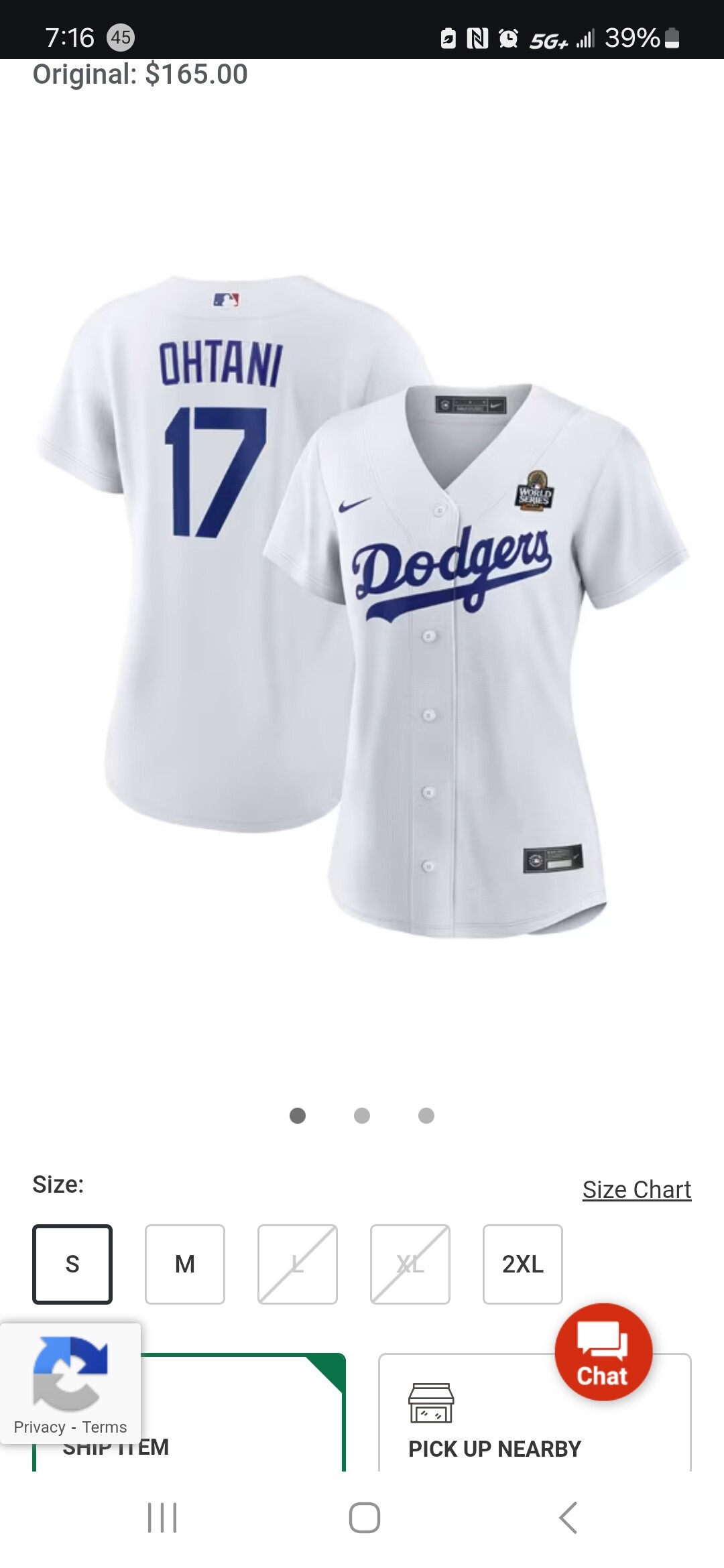Screen dimensions: 724x1568
Task: Open reCAPTCHA Terms link
Action: coord(105,1427)
